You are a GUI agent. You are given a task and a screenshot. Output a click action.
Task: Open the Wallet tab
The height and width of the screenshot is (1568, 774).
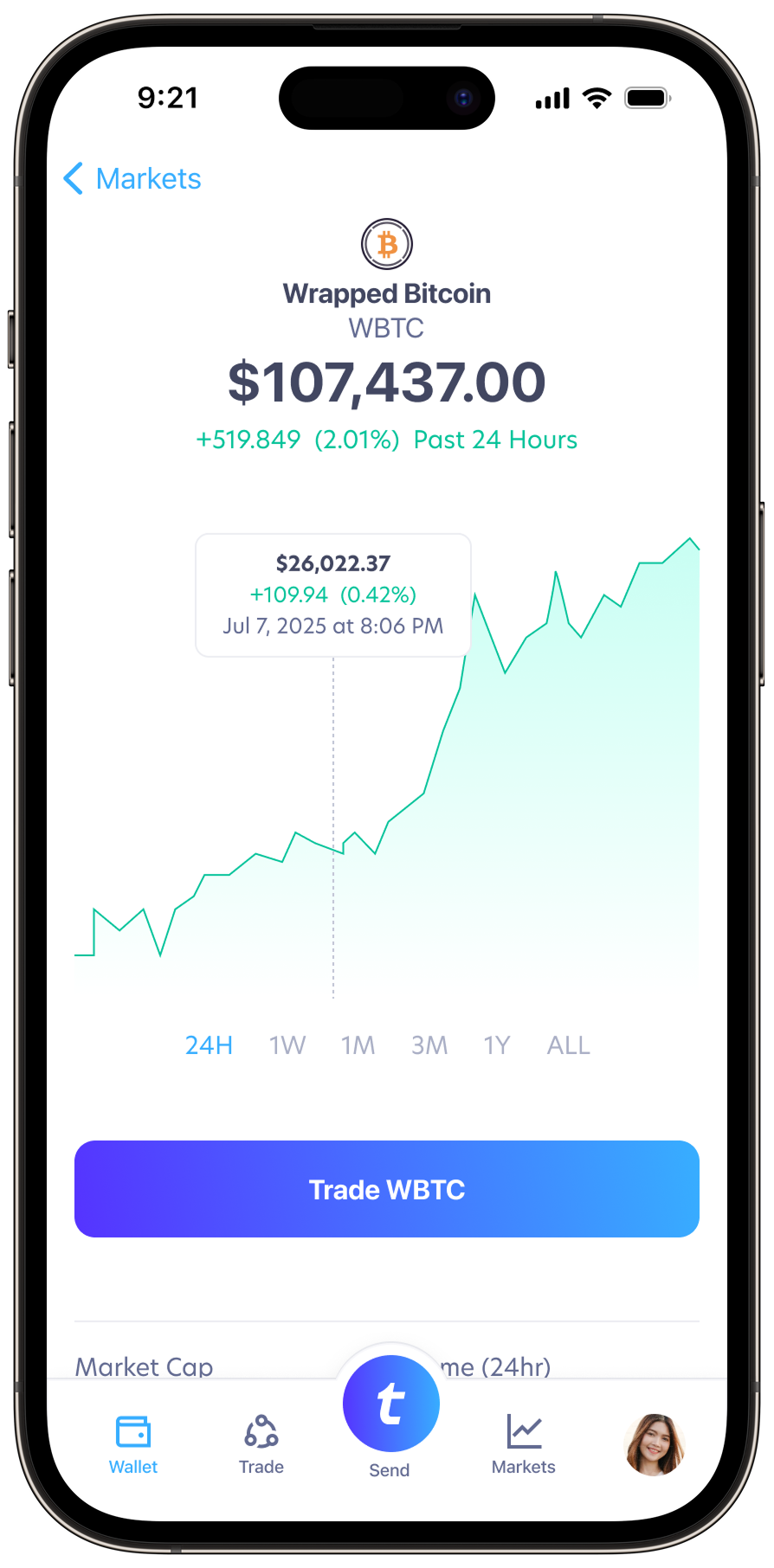(x=133, y=1445)
